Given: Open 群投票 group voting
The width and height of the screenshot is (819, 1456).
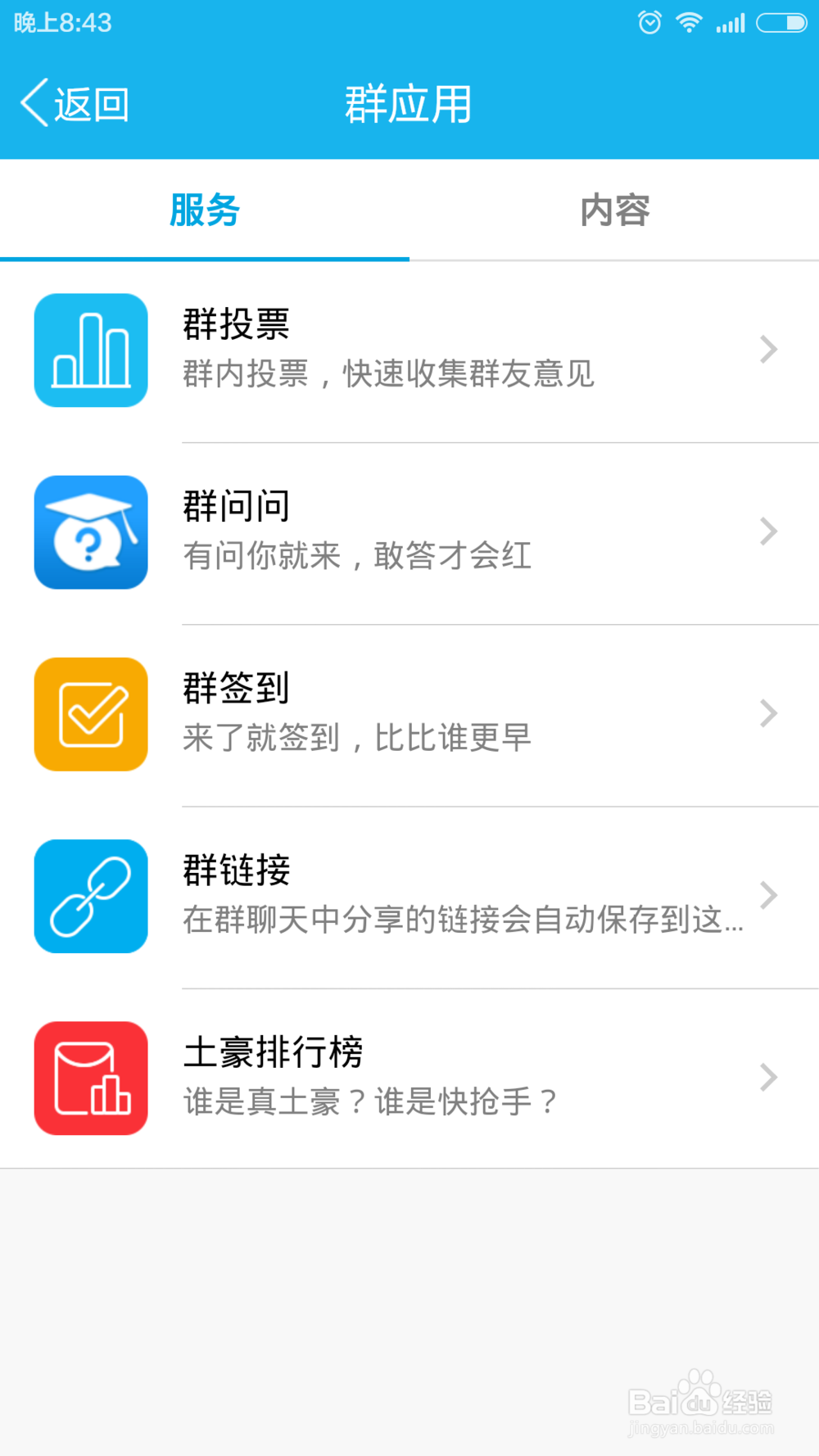Looking at the screenshot, I should (x=409, y=351).
